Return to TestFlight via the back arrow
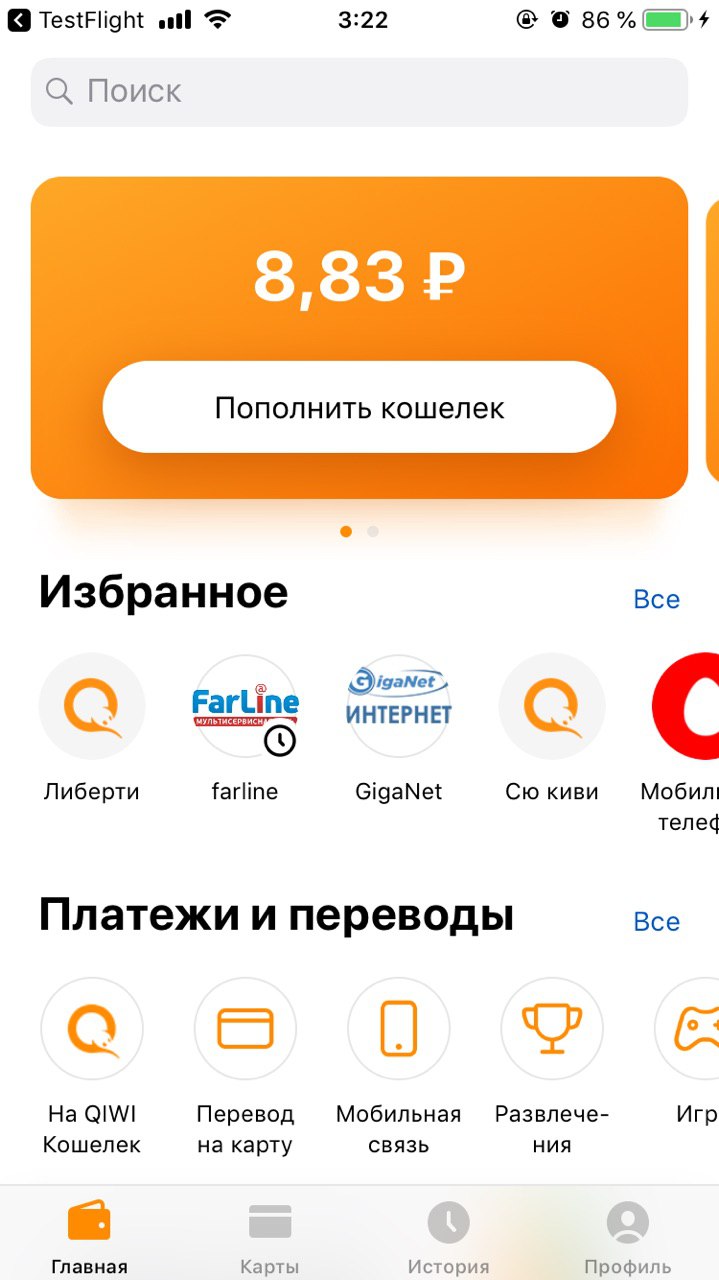 pyautogui.click(x=20, y=20)
